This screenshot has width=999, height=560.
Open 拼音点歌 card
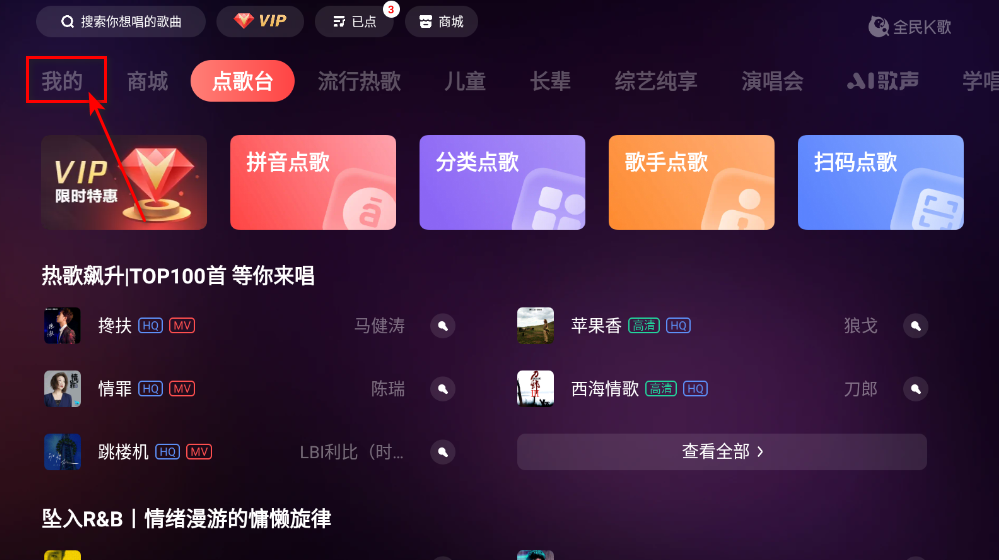click(x=313, y=182)
